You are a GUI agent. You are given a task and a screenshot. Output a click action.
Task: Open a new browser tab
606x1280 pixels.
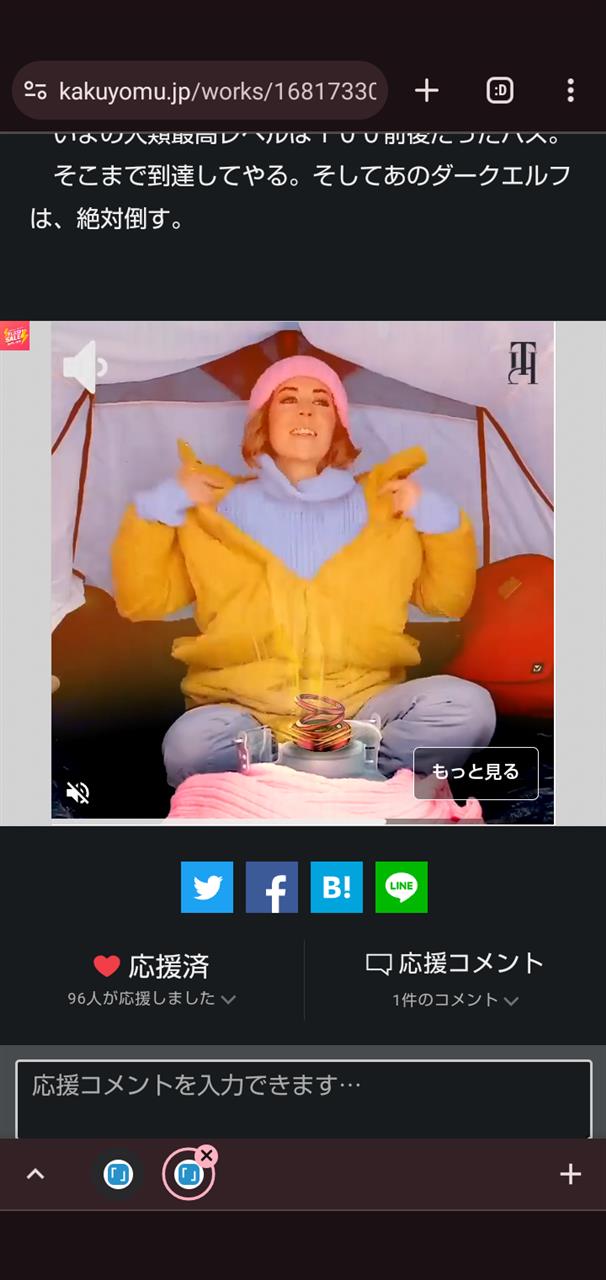tap(427, 91)
